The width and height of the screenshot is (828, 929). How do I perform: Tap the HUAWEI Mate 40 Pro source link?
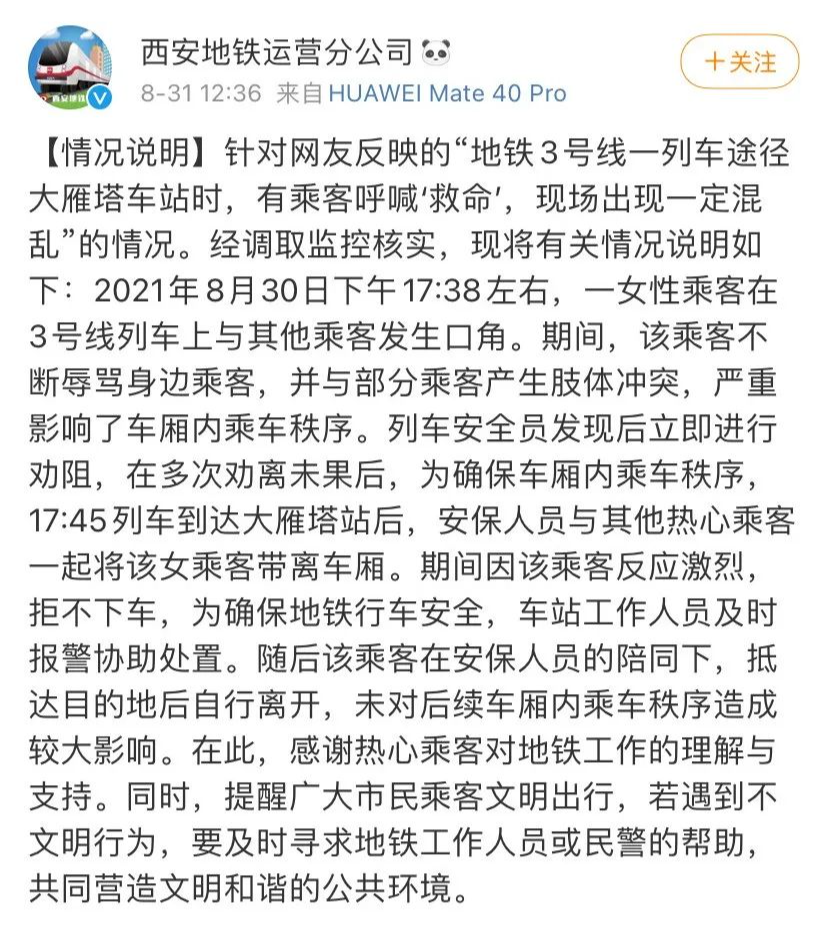[447, 94]
